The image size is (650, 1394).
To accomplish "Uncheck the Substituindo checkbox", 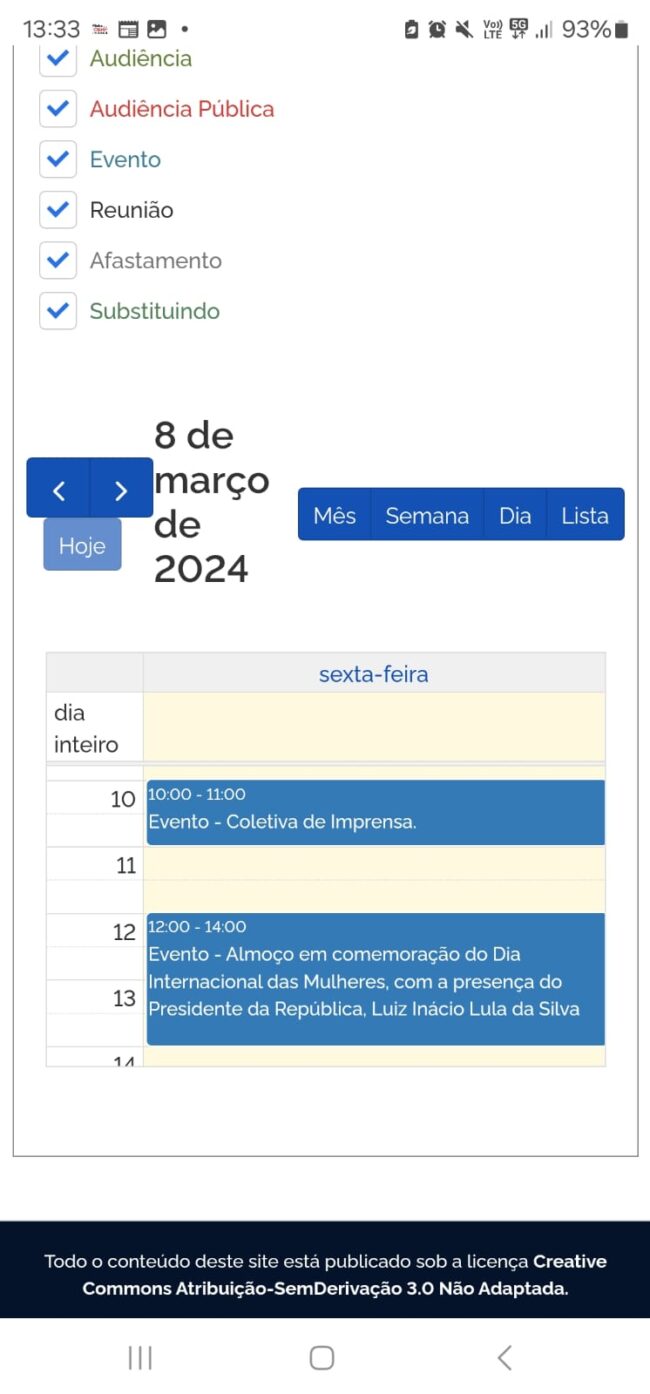I will (x=58, y=310).
